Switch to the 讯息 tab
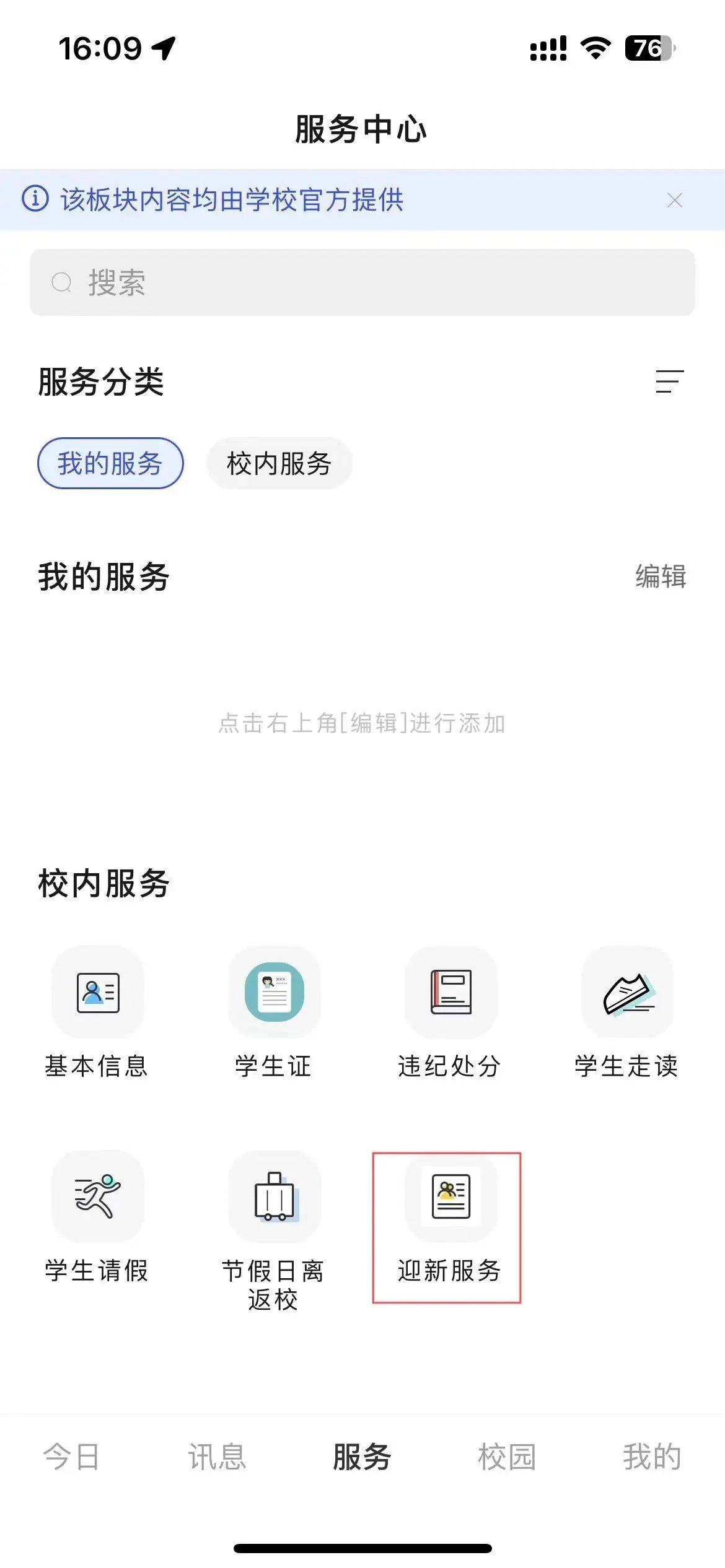Image resolution: width=725 pixels, height=1568 pixels. [x=217, y=1457]
